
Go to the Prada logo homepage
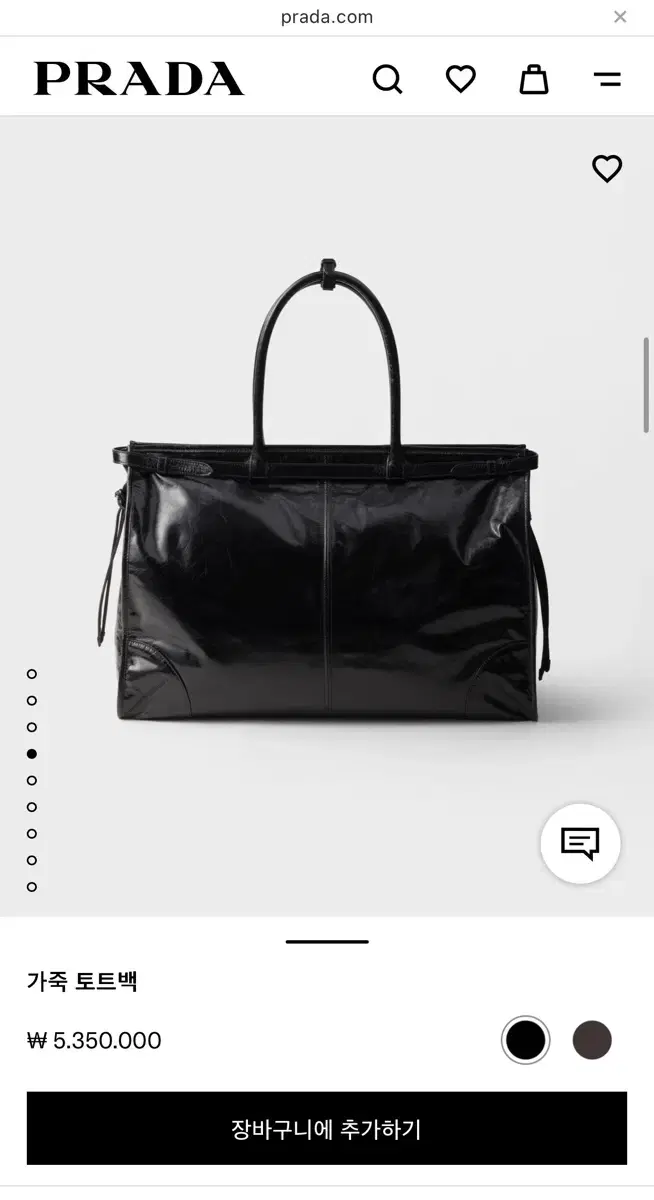tap(139, 79)
